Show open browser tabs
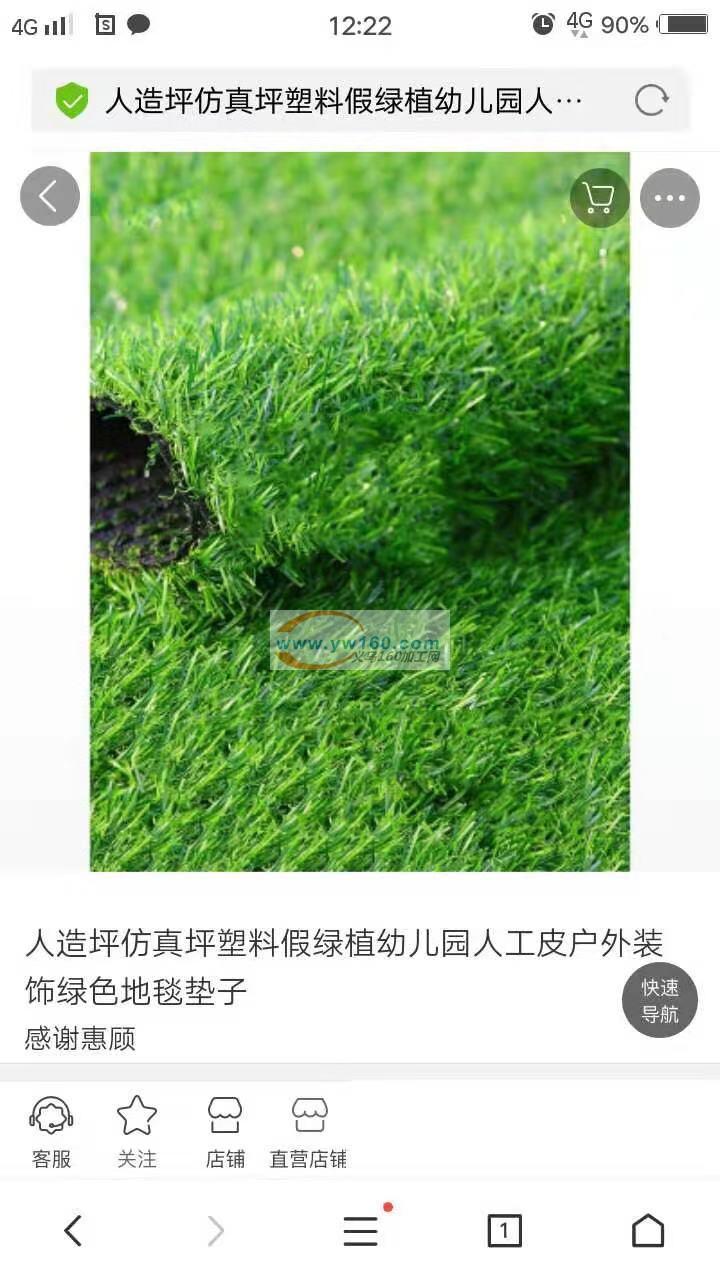 (x=504, y=1231)
